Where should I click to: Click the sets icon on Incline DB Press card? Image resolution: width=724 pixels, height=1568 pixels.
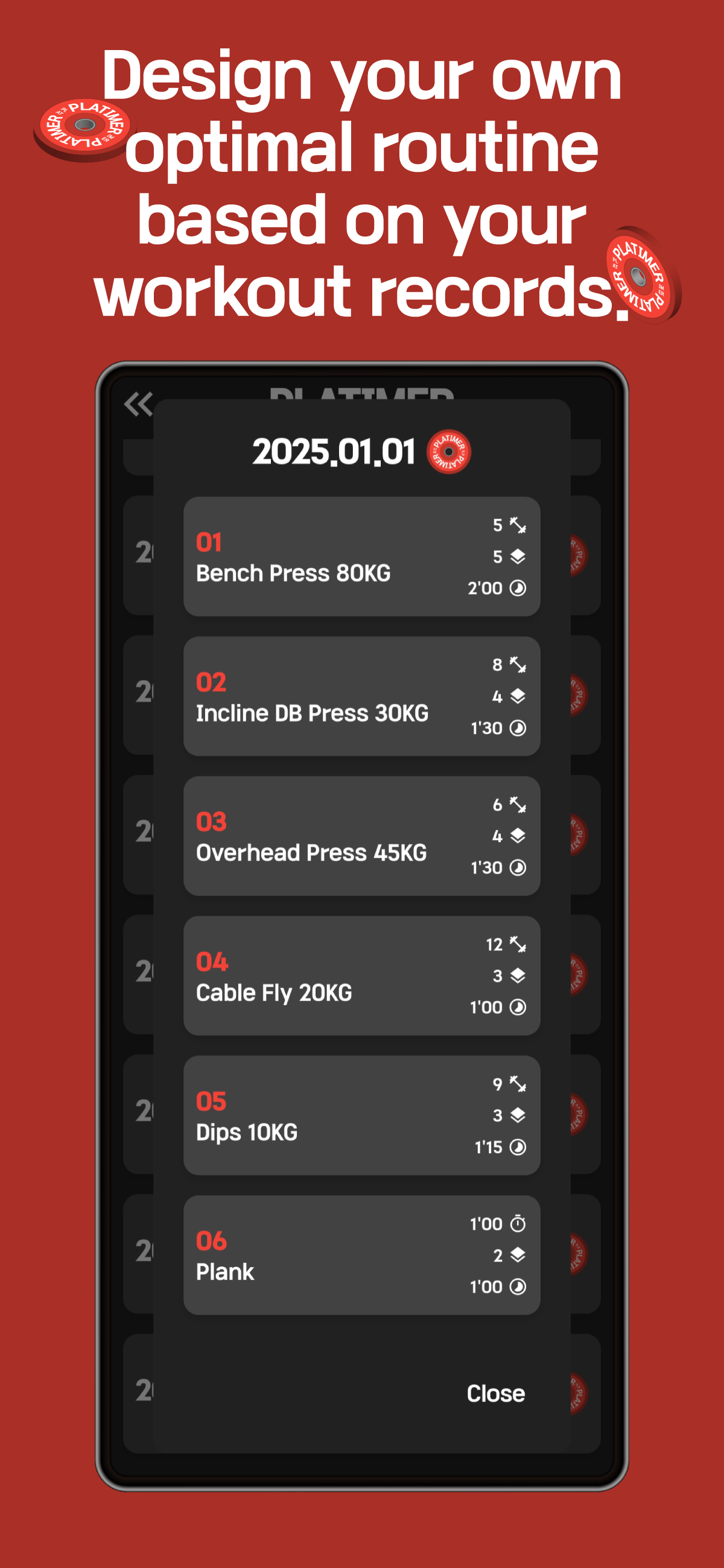point(518,698)
